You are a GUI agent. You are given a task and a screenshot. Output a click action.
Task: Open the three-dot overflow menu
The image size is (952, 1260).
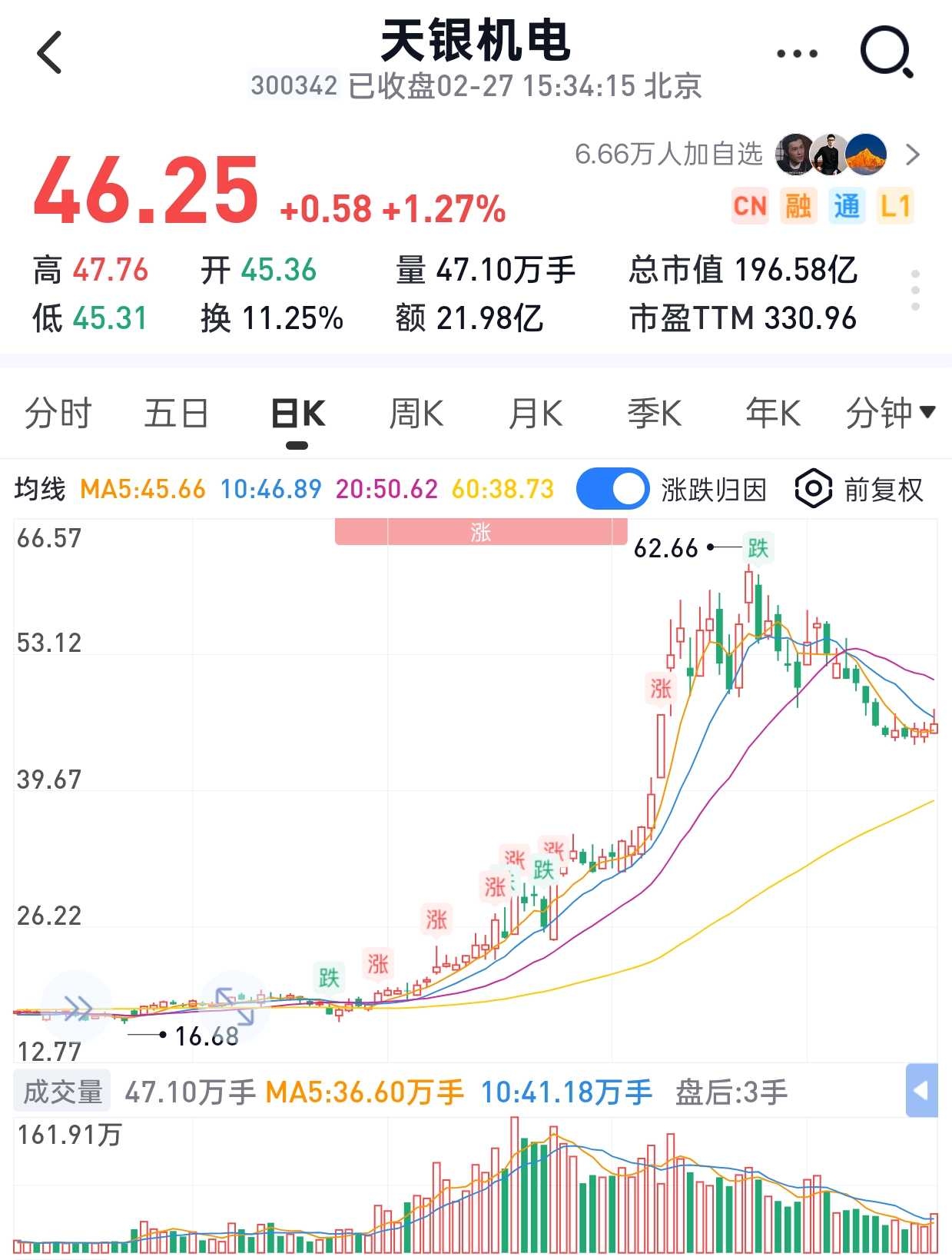[797, 54]
